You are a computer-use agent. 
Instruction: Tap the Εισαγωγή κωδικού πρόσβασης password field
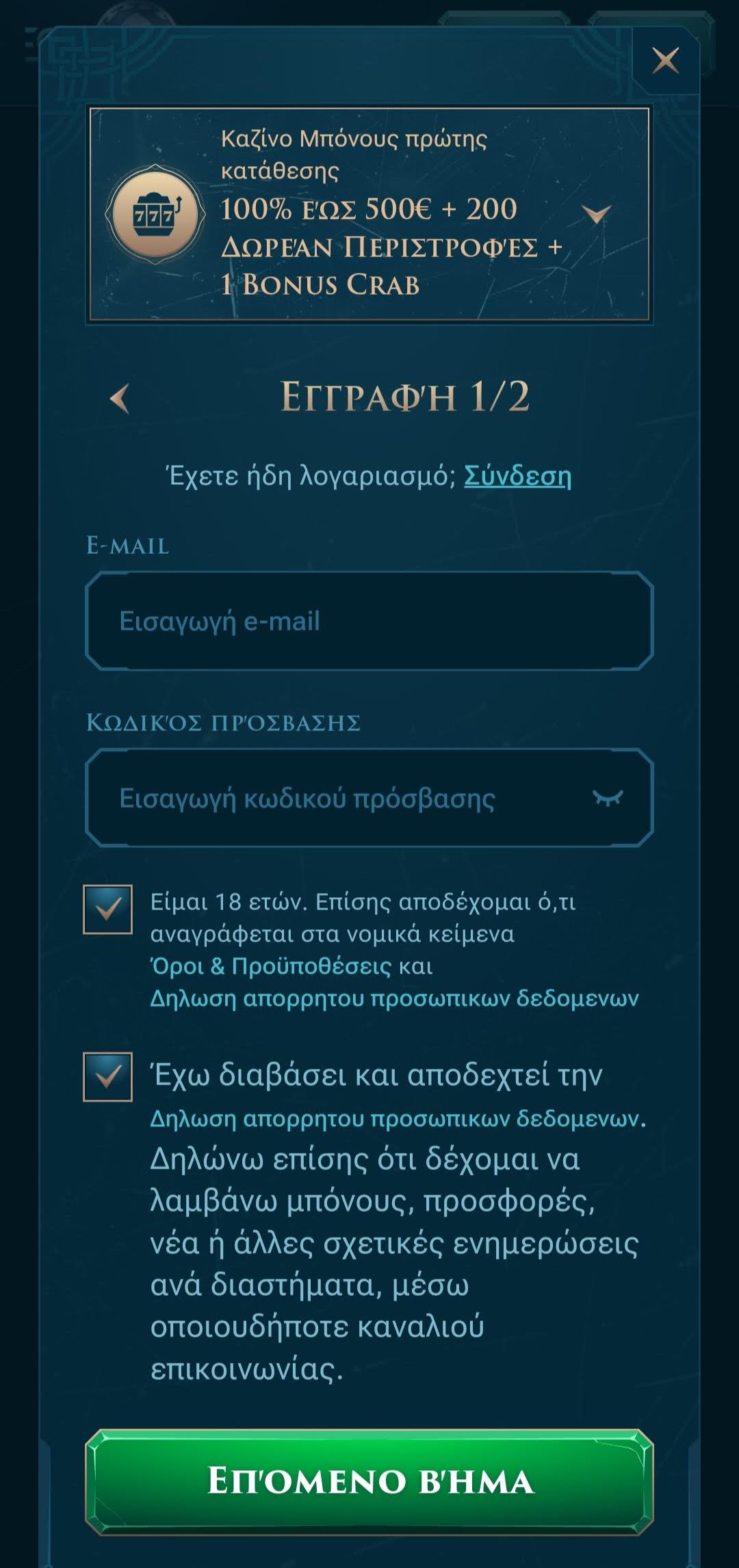click(x=342, y=798)
